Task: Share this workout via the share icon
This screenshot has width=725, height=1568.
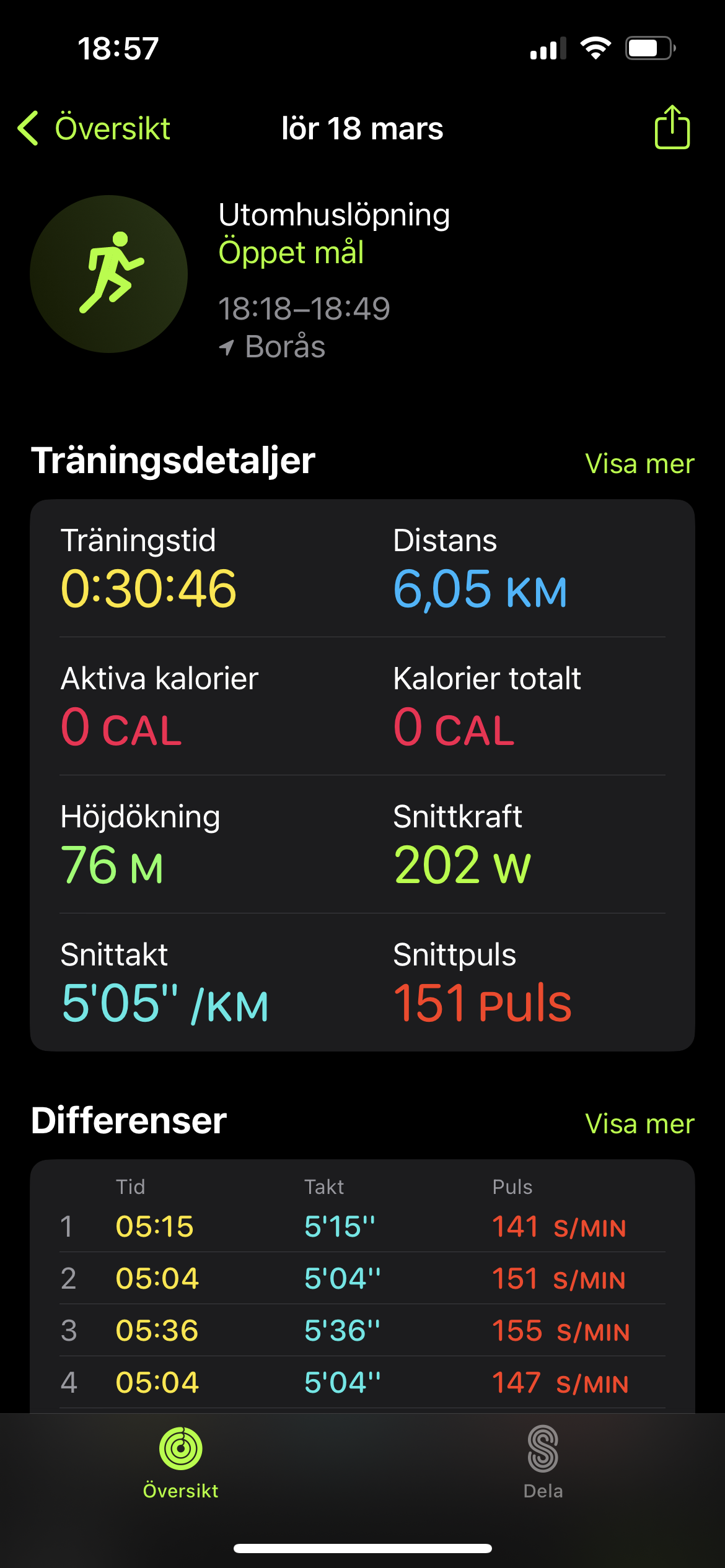Action: 672,127
